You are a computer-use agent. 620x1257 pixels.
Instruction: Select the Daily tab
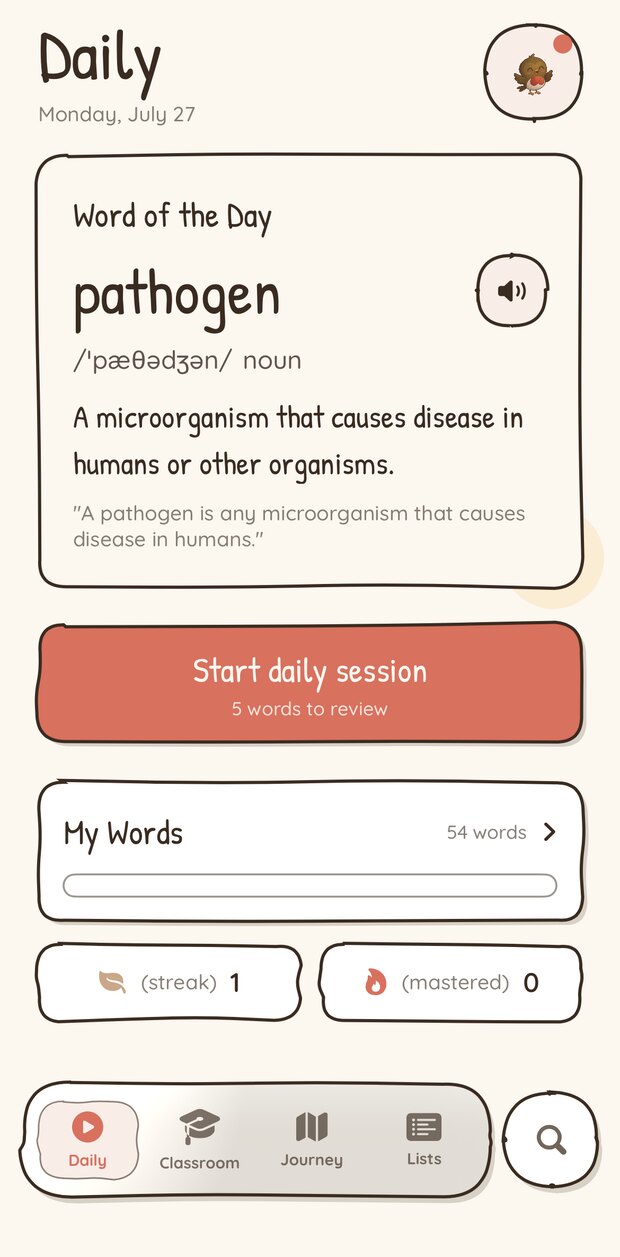(88, 1140)
